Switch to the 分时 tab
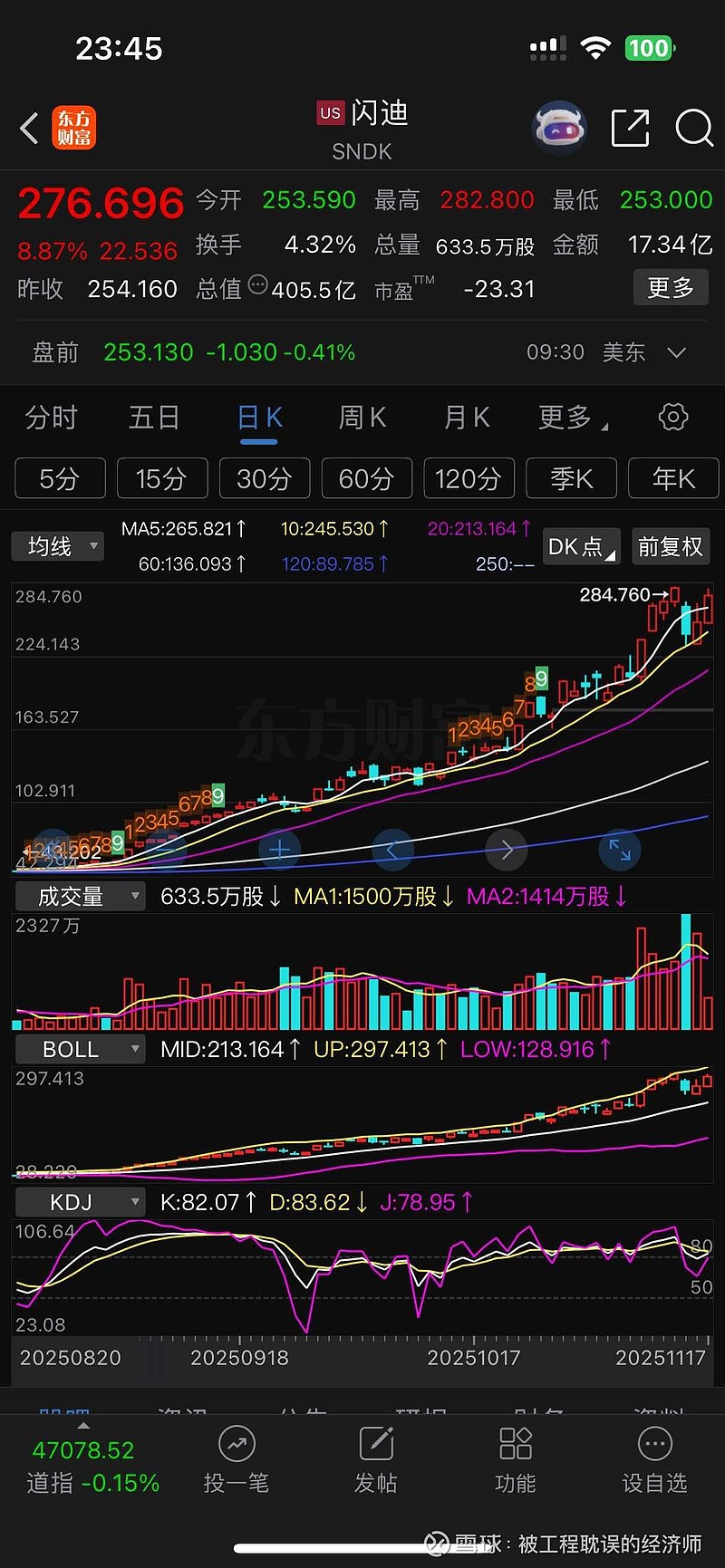 pyautogui.click(x=52, y=417)
